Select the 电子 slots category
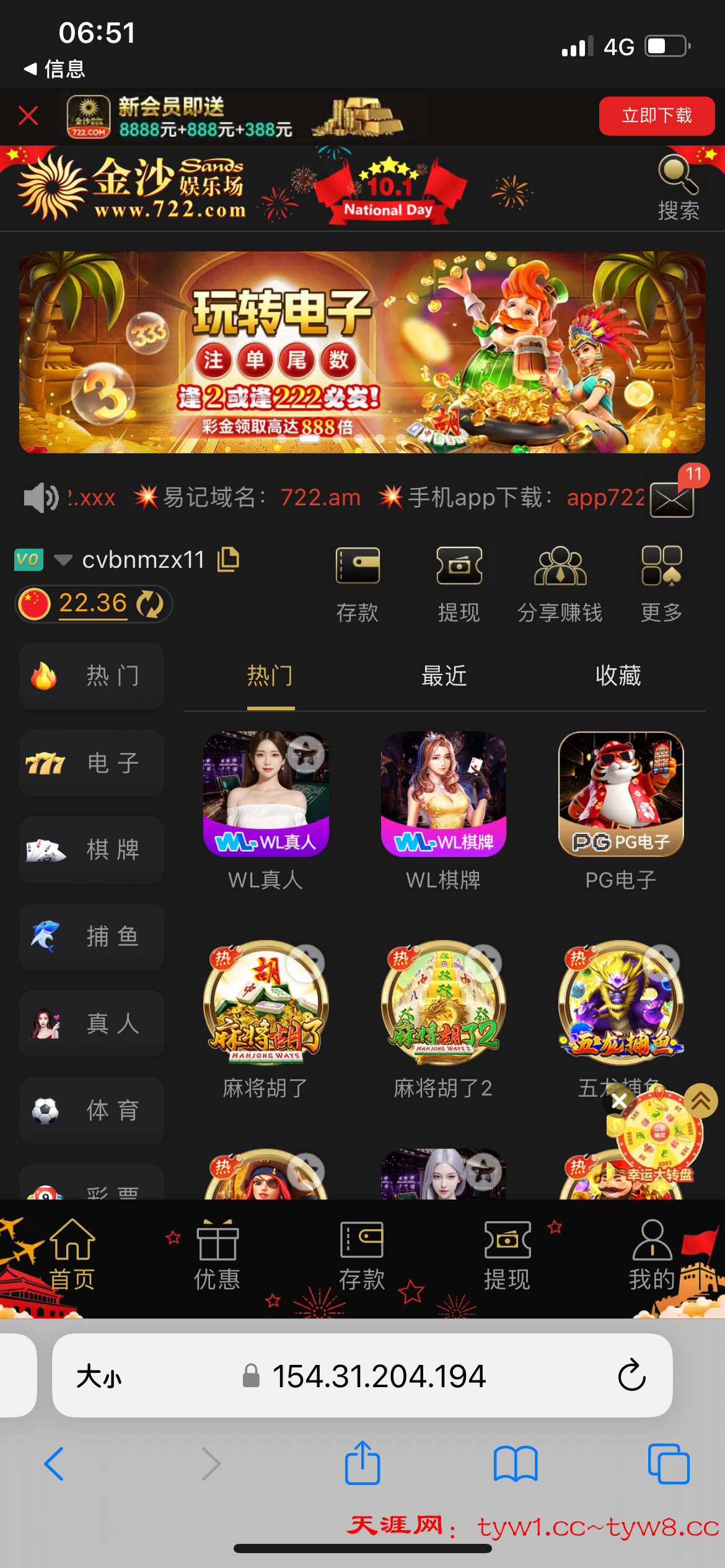The image size is (725, 1568). tap(92, 762)
